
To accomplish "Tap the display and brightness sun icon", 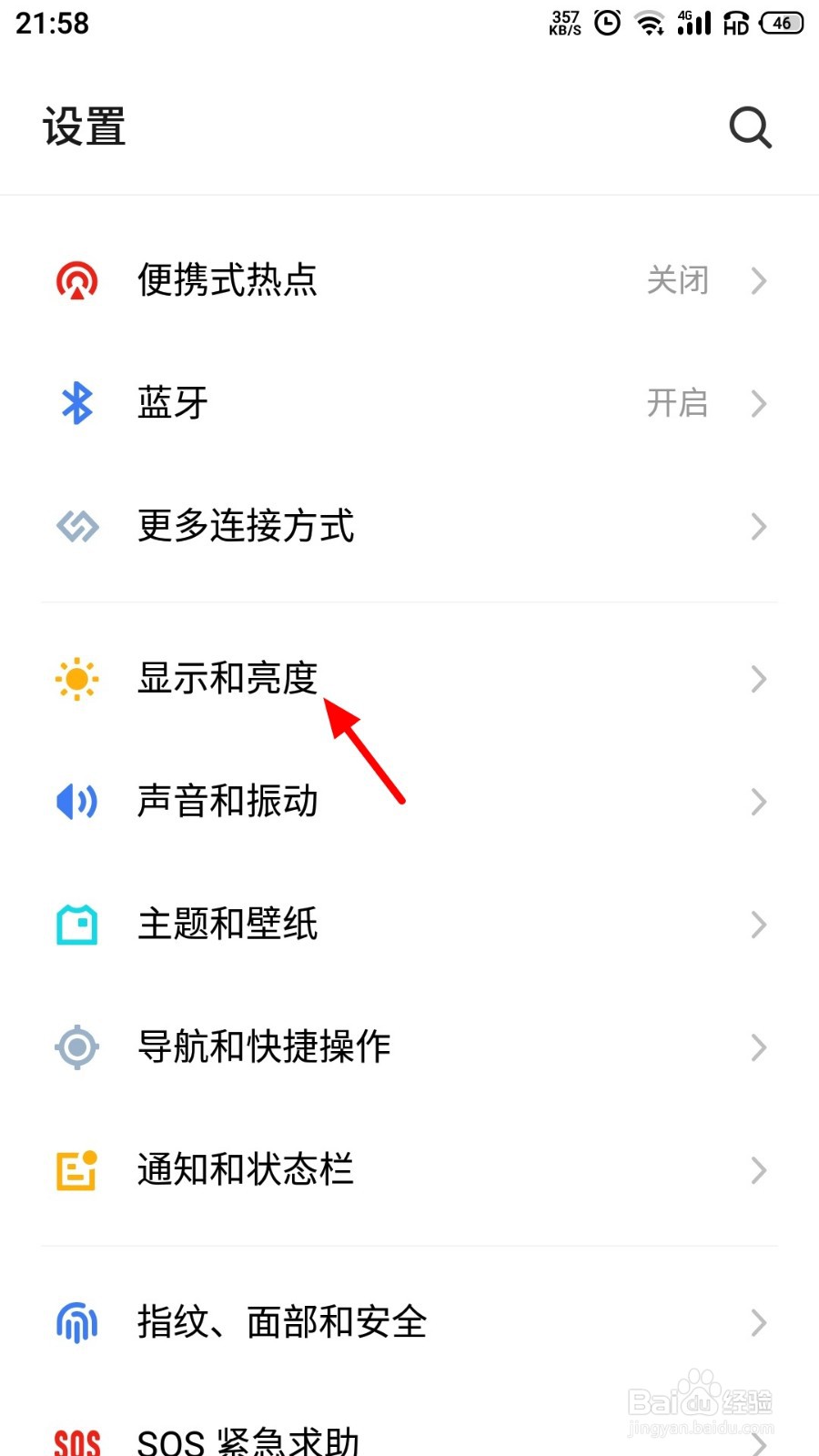I will (76, 678).
